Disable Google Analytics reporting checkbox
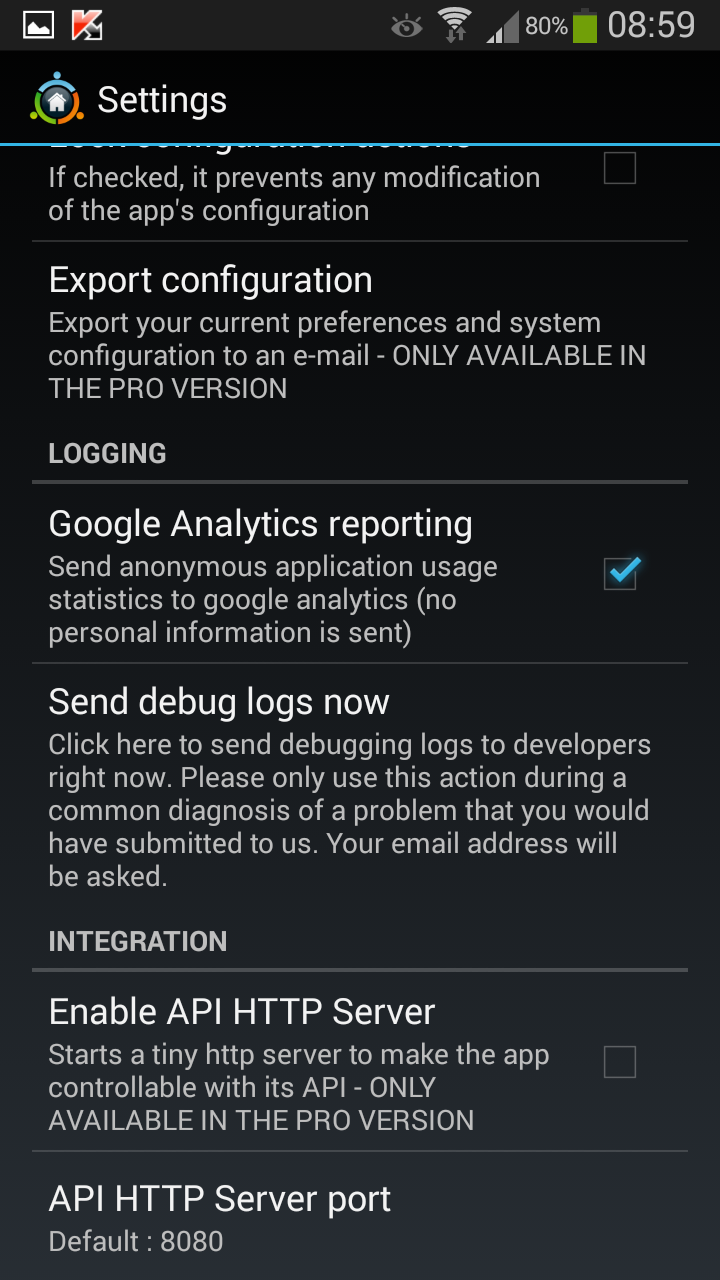This screenshot has height=1280, width=720. (x=620, y=574)
